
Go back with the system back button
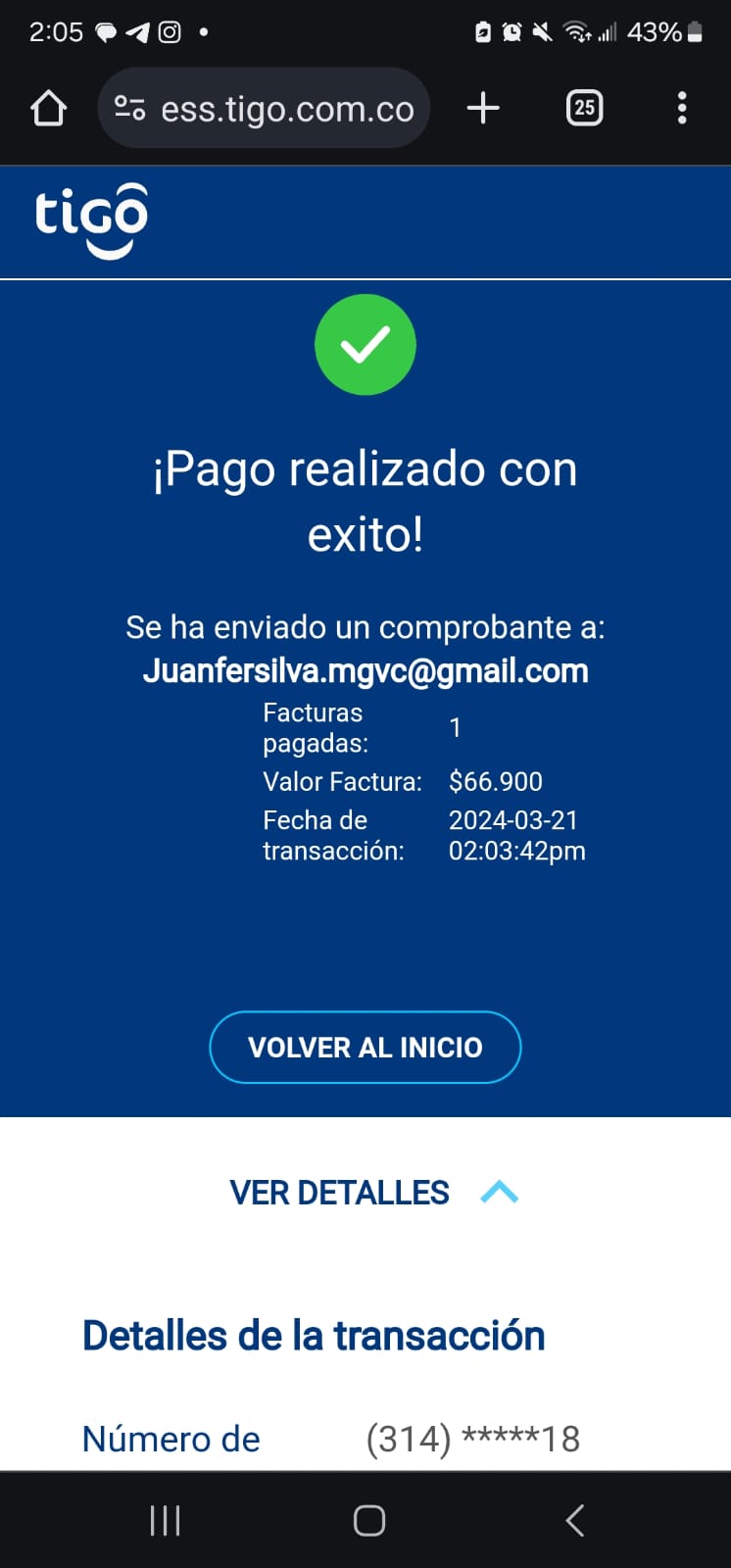[574, 1520]
